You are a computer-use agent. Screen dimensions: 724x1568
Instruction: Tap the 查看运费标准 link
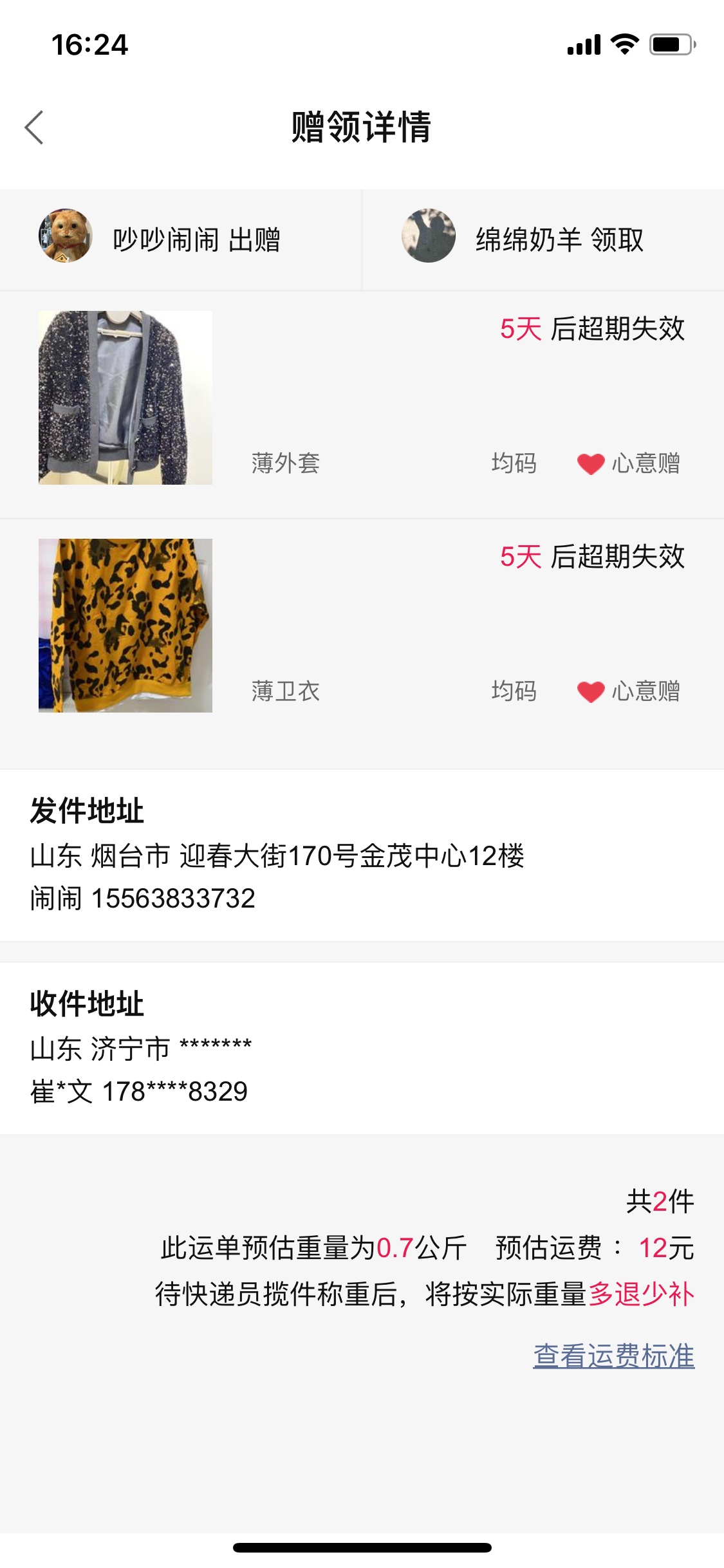click(x=613, y=1355)
